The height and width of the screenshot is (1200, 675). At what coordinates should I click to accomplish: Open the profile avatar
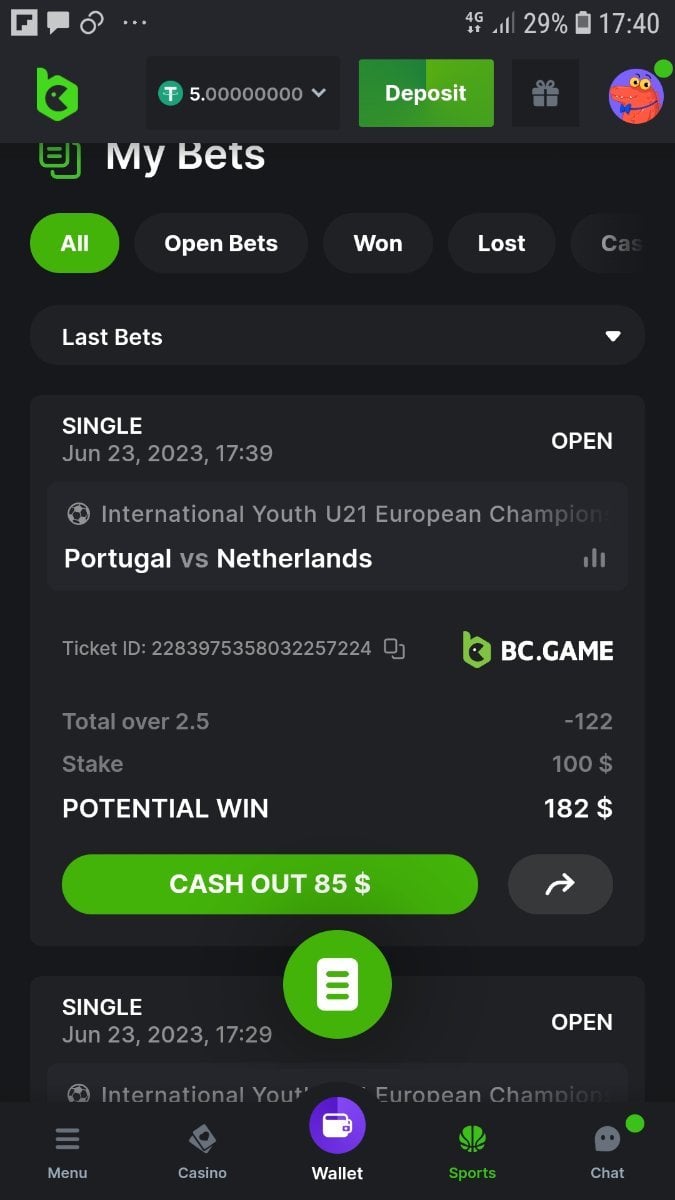(636, 96)
